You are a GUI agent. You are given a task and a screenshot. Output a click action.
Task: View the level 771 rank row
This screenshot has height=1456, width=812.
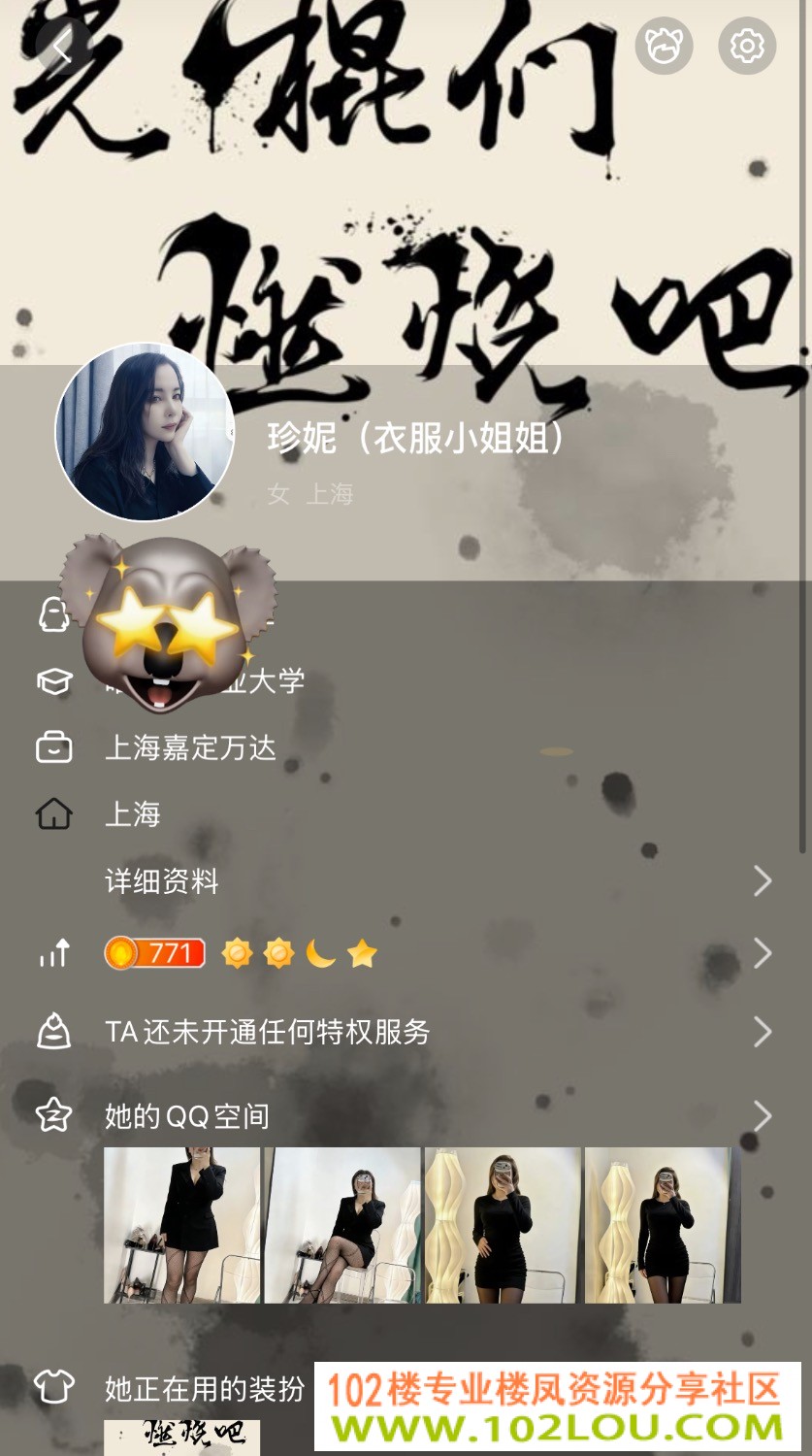(406, 953)
